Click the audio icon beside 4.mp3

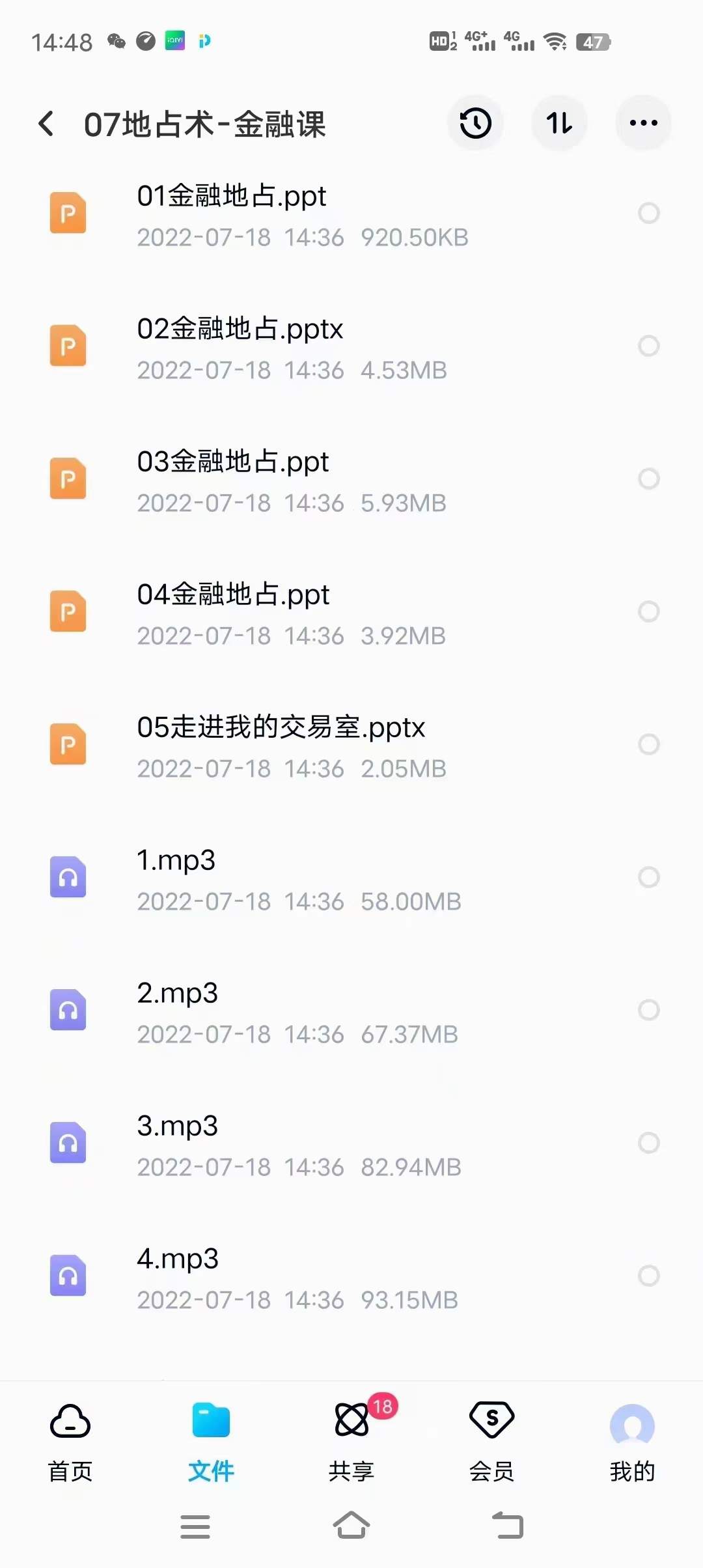68,1276
